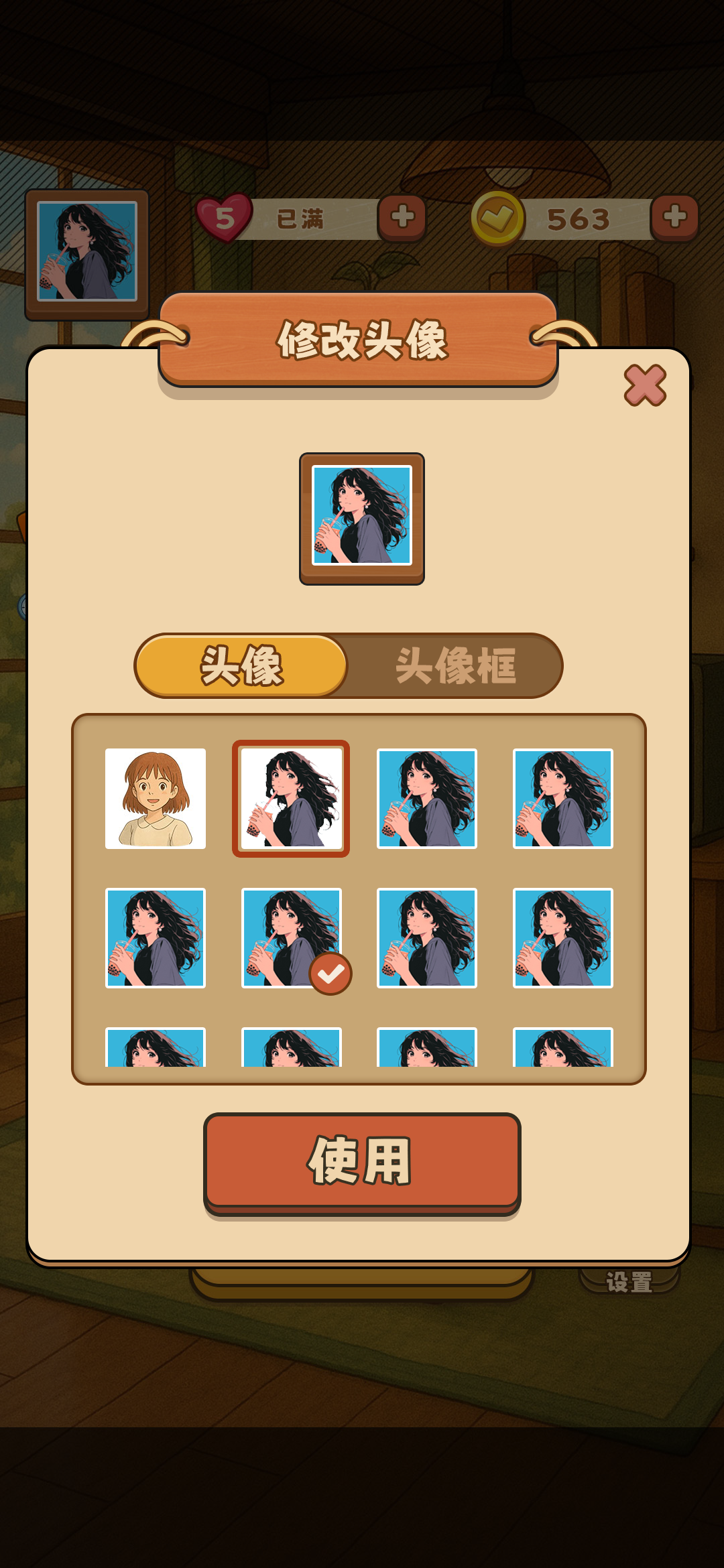
Task: Select the 头像 tab
Action: [241, 666]
